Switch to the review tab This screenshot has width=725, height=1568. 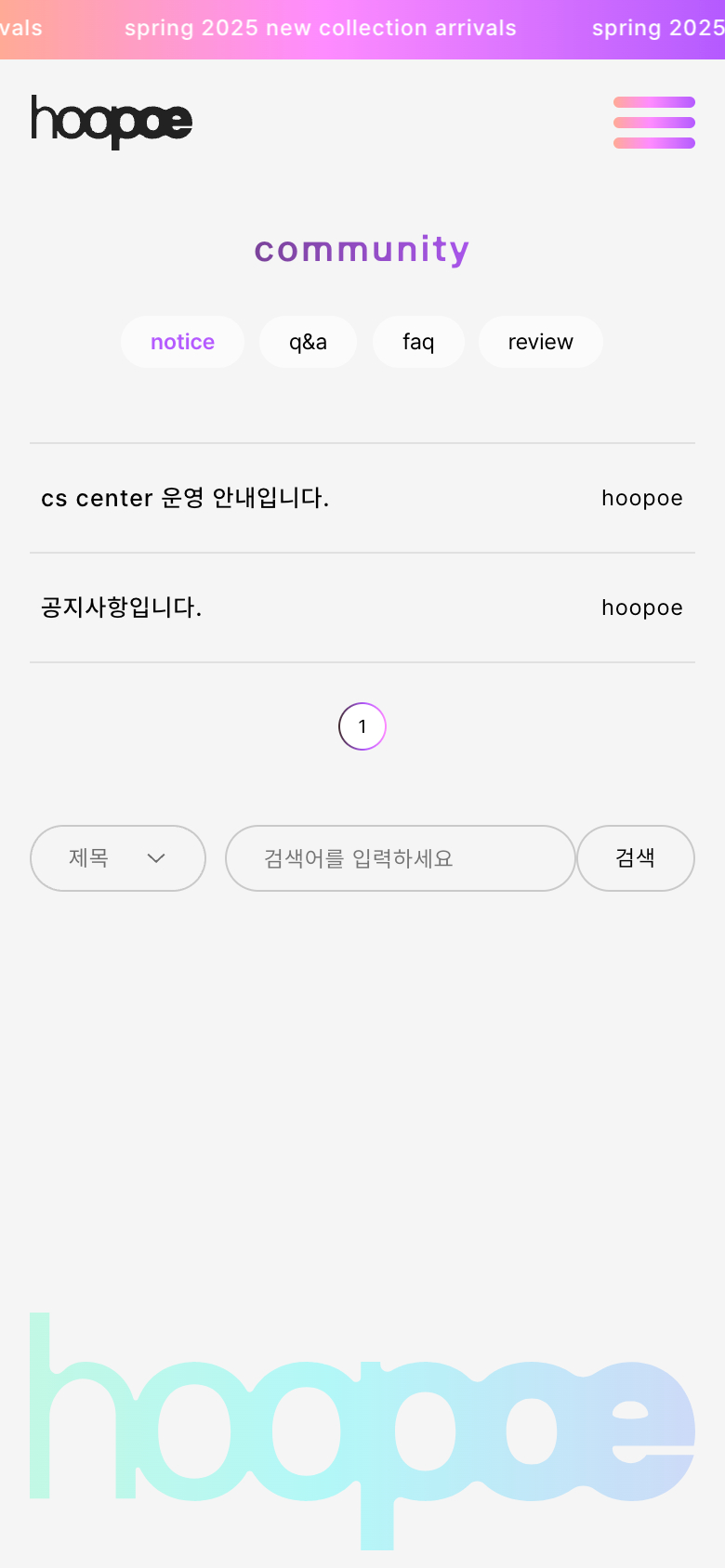pyautogui.click(x=540, y=342)
